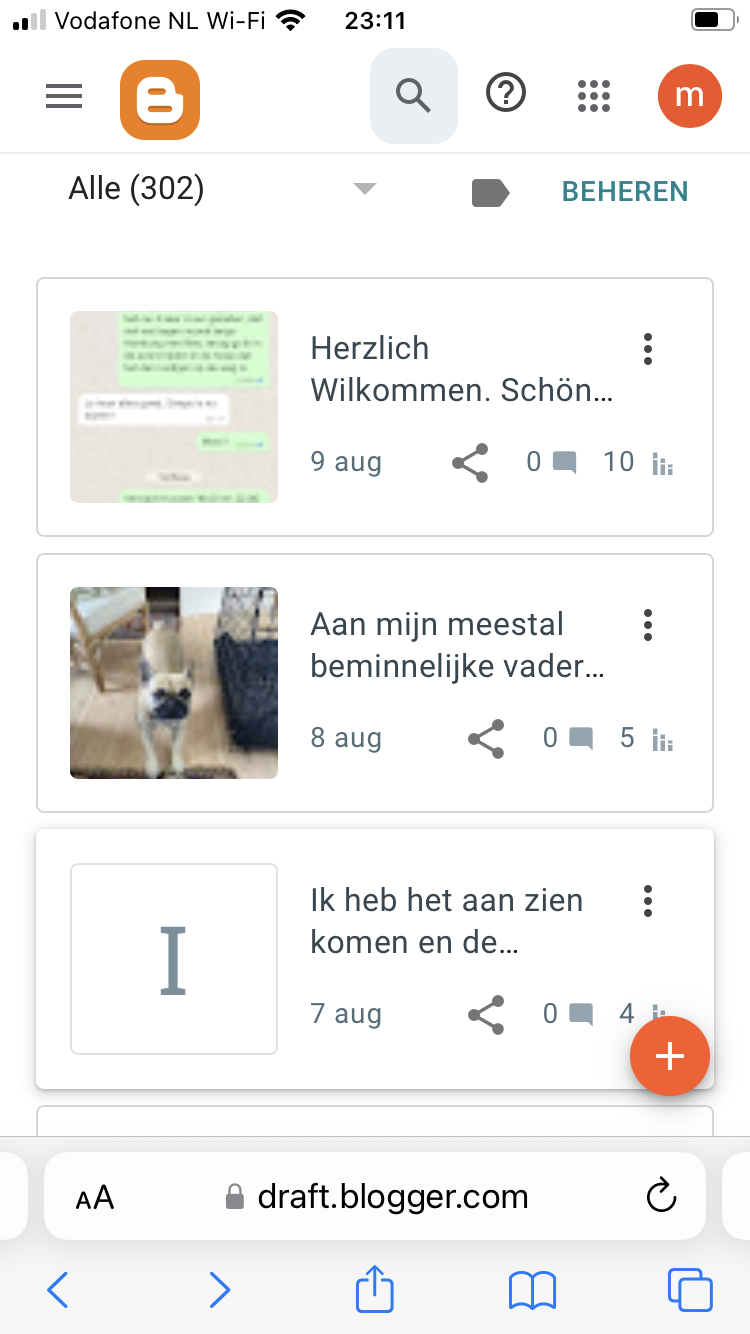Image resolution: width=750 pixels, height=1334 pixels.
Task: Share the 8 aug post
Action: tap(486, 739)
